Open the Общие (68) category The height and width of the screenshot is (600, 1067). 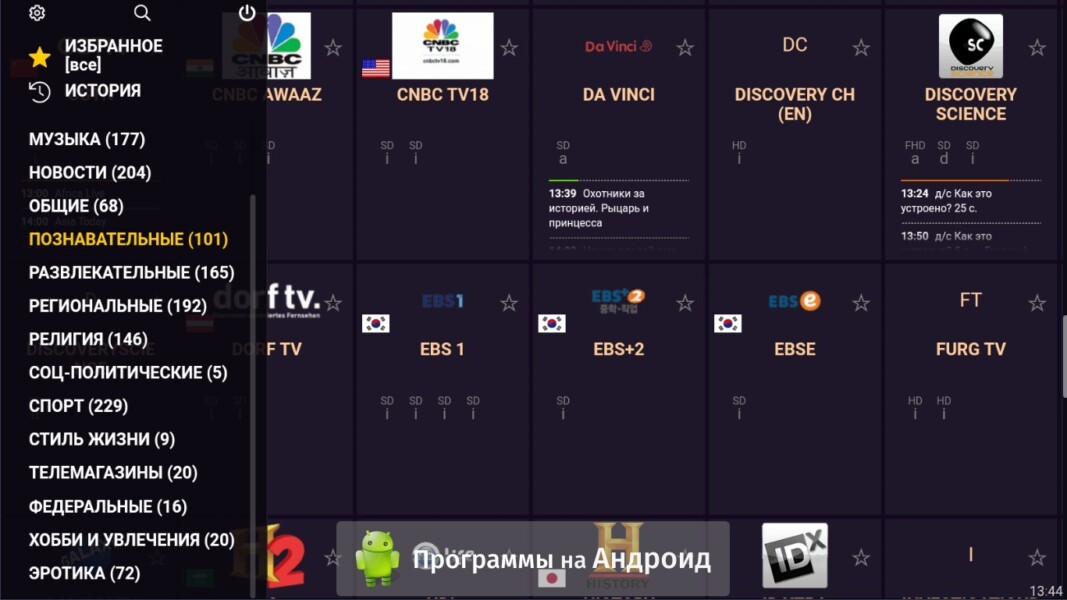[x=76, y=206]
